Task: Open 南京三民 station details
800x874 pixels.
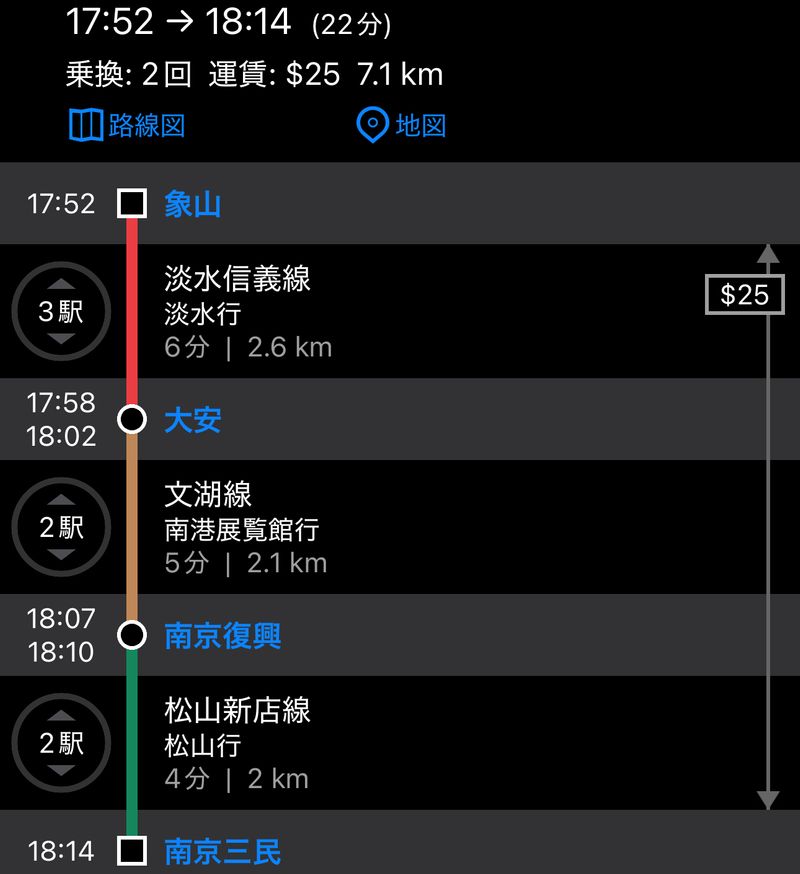Action: point(222,852)
